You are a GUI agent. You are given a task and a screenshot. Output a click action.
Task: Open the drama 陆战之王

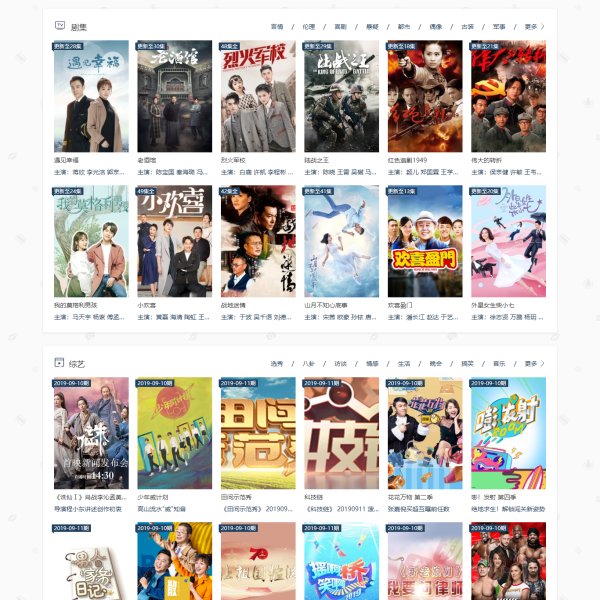point(341,97)
